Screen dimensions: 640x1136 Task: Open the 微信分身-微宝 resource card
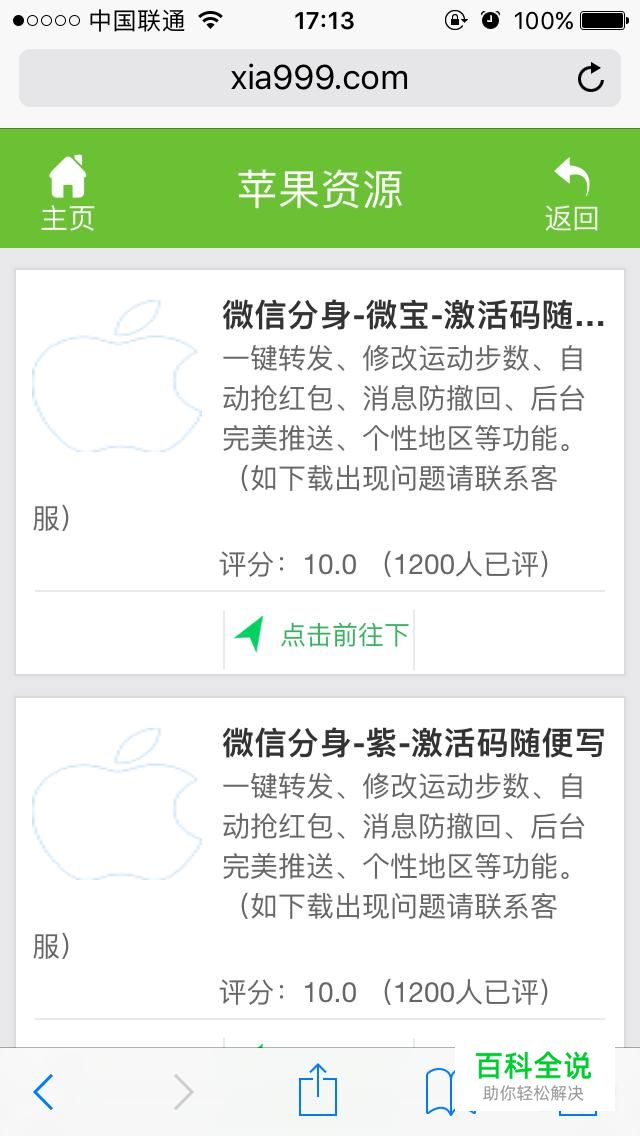click(x=320, y=472)
